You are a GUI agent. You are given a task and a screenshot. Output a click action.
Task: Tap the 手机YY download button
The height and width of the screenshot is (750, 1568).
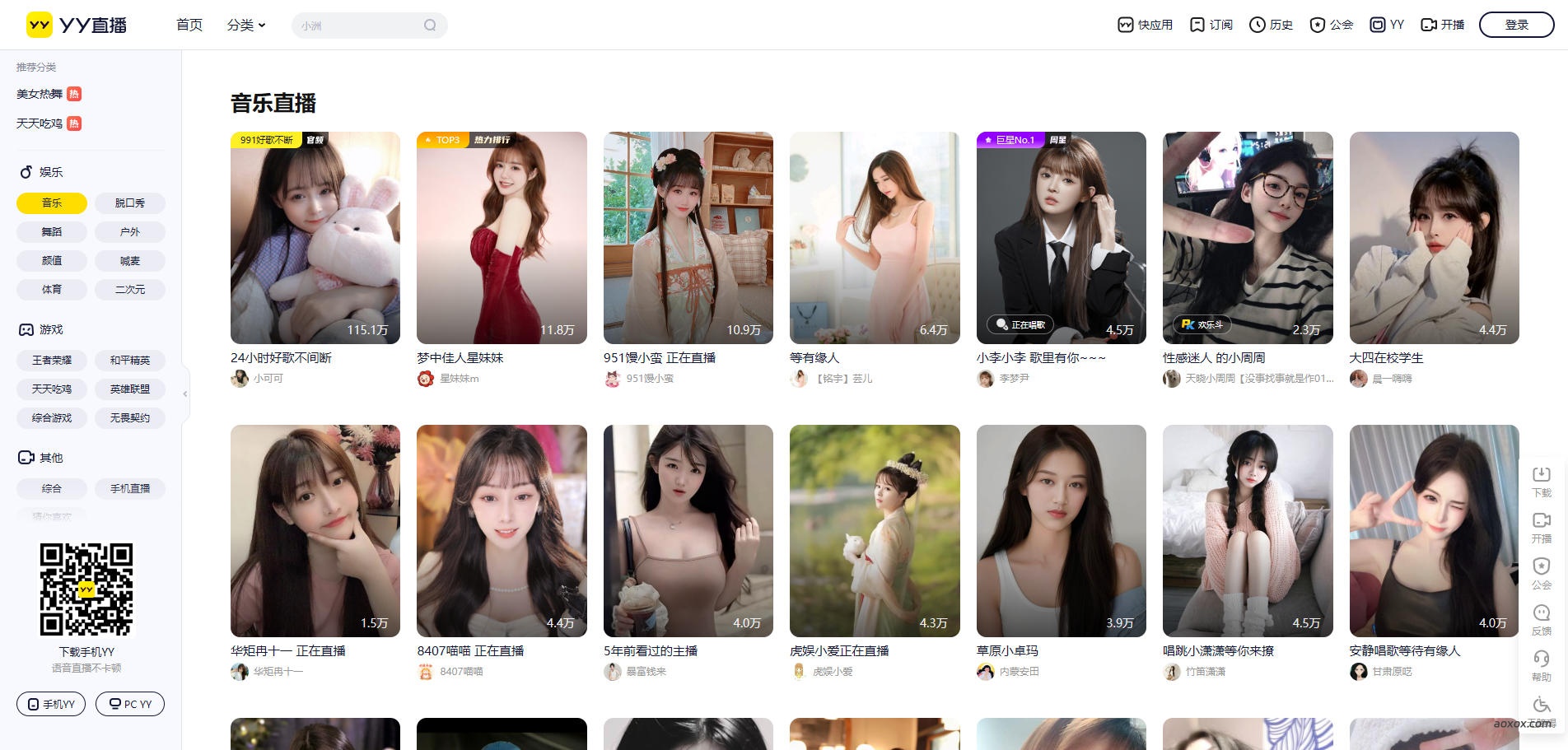point(51,704)
